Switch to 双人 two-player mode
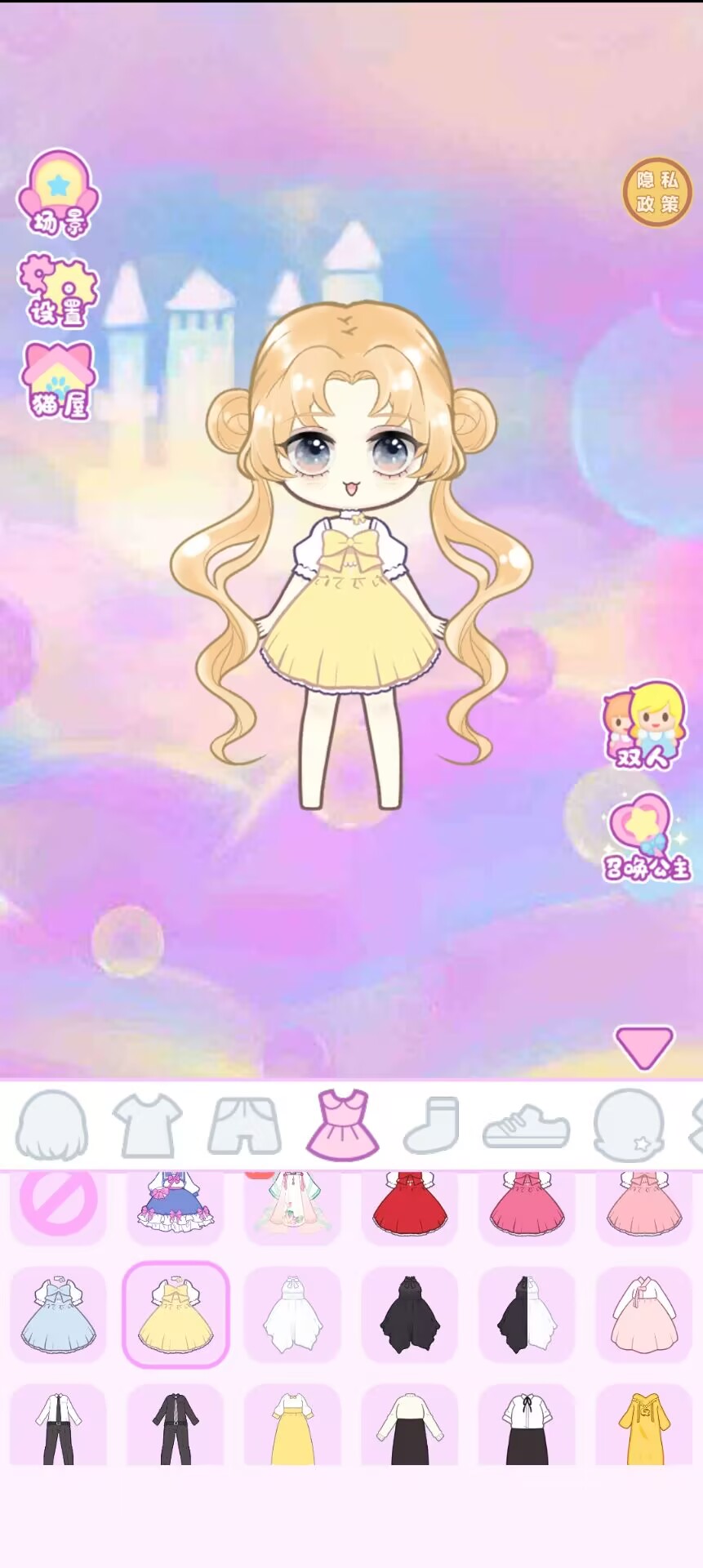Image resolution: width=703 pixels, height=1568 pixels. click(642, 725)
